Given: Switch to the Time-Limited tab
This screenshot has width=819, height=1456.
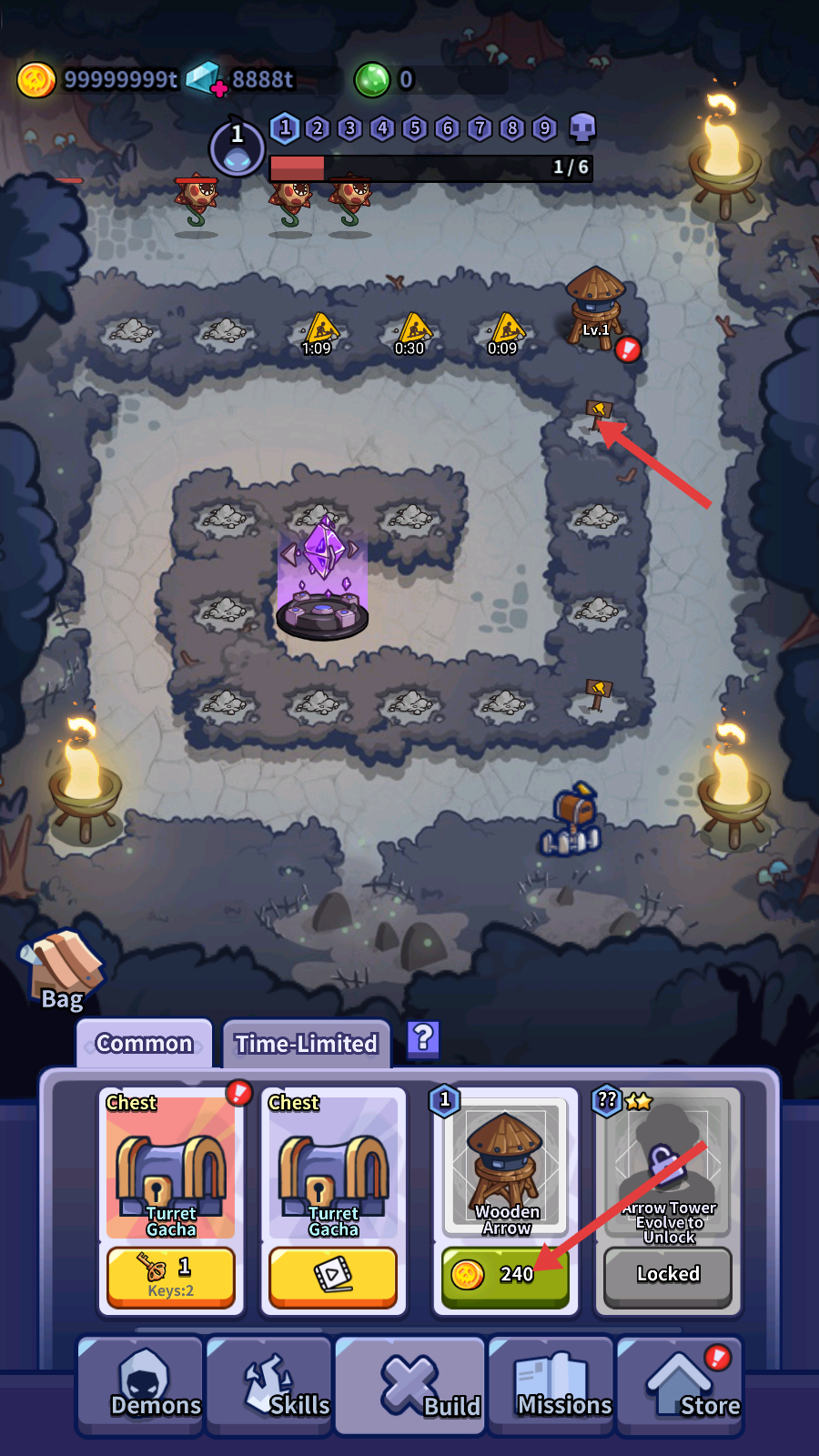Looking at the screenshot, I should click(x=306, y=1044).
